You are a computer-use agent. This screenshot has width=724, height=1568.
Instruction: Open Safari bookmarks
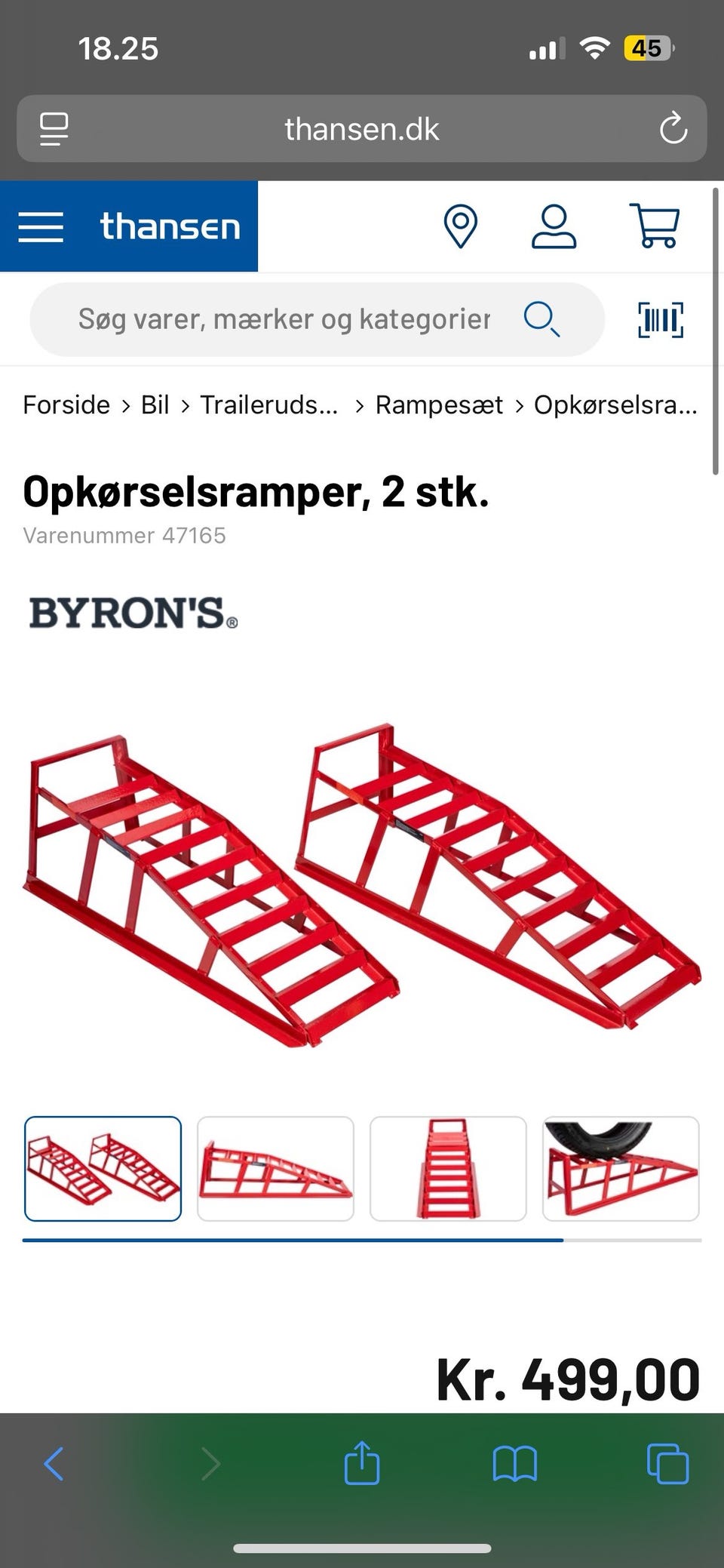pyautogui.click(x=514, y=1465)
